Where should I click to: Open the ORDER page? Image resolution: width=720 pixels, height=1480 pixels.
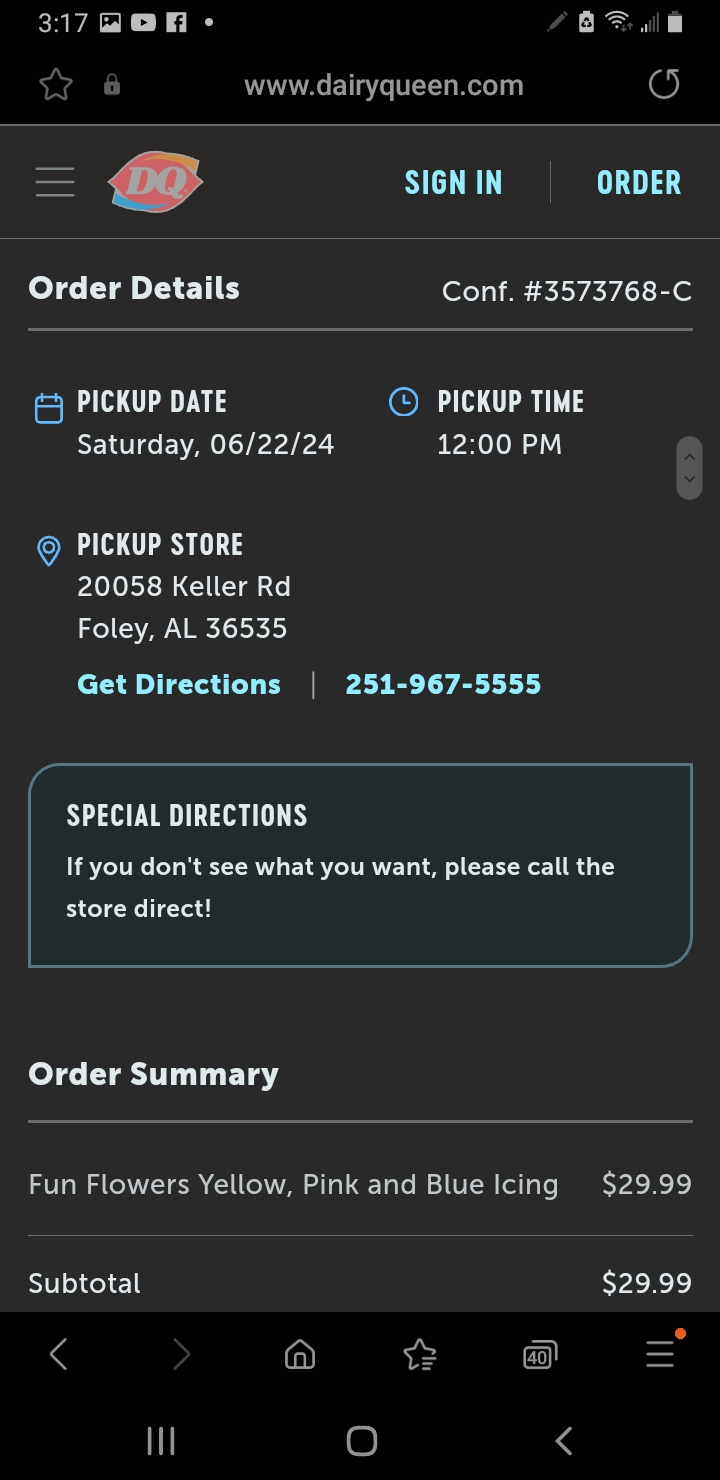tap(638, 183)
